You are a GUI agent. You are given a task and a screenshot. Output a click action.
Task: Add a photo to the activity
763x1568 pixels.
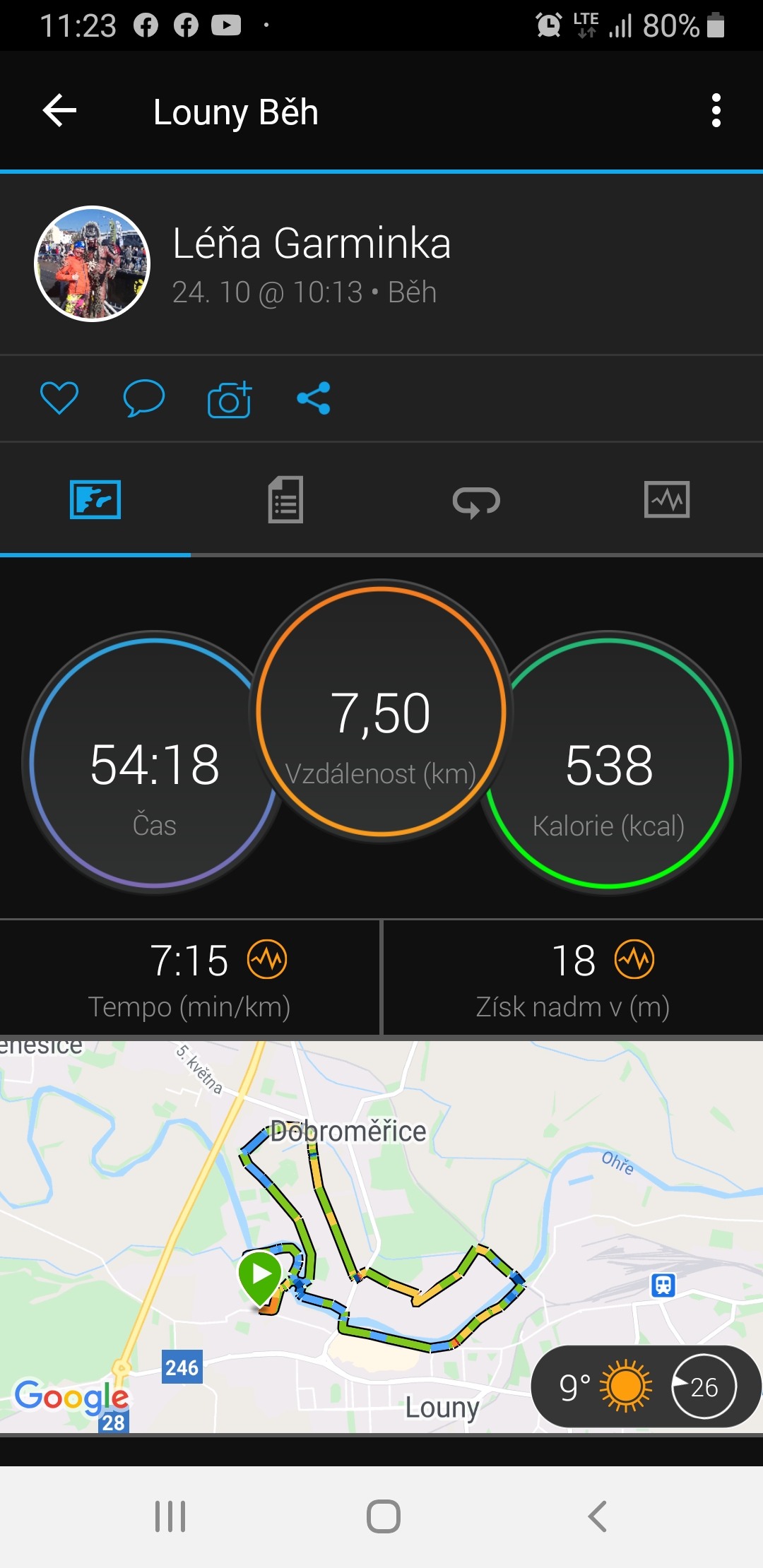pyautogui.click(x=230, y=399)
